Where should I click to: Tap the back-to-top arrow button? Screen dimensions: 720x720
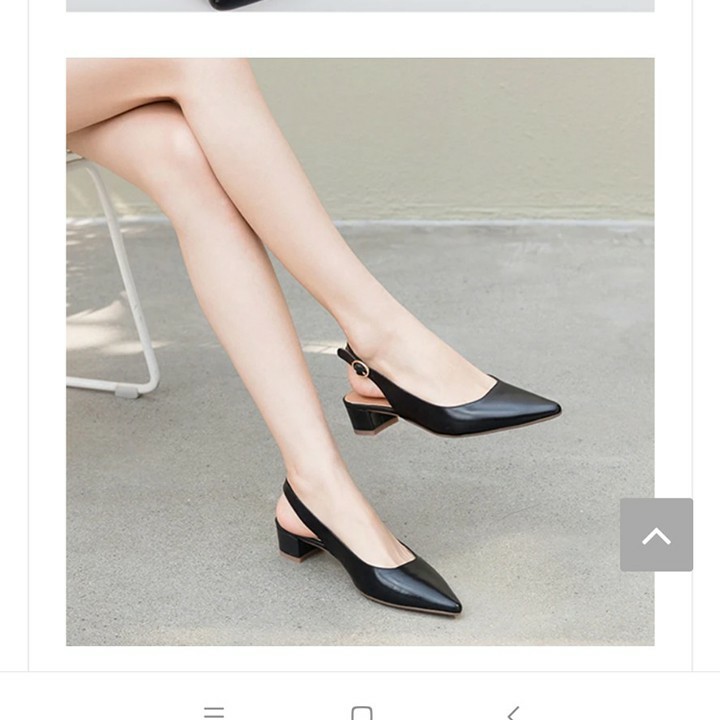click(656, 535)
